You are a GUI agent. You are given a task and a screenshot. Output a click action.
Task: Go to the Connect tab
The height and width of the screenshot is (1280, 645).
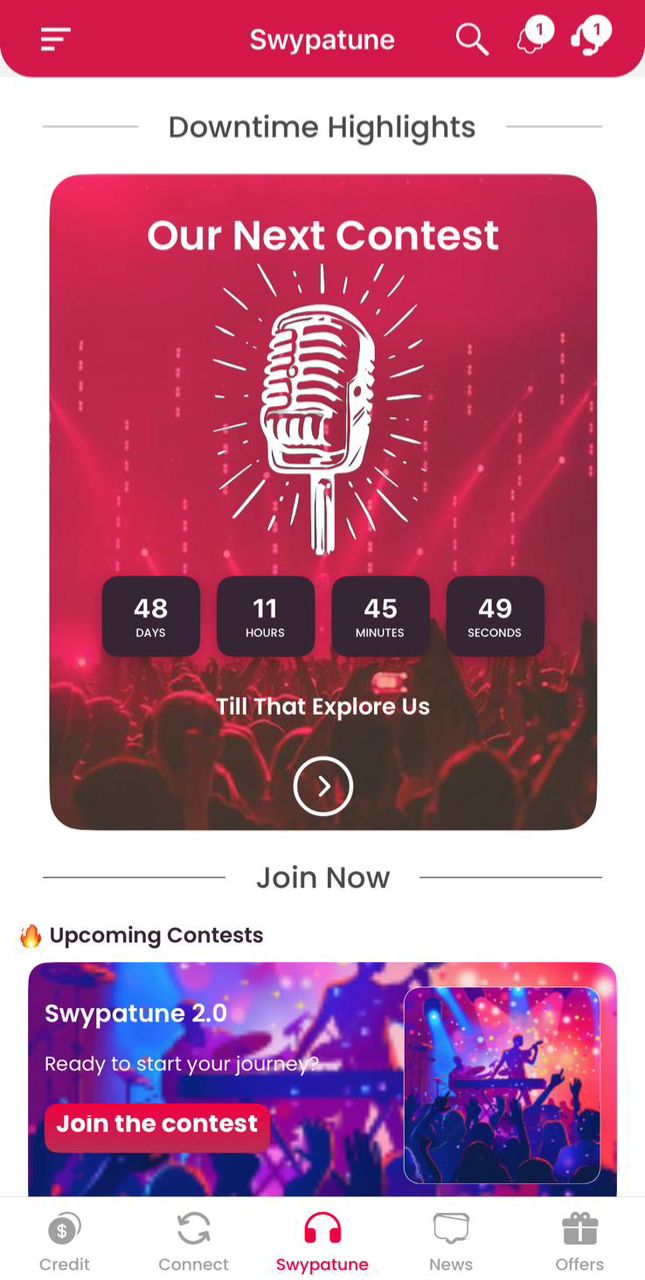[x=193, y=1242]
